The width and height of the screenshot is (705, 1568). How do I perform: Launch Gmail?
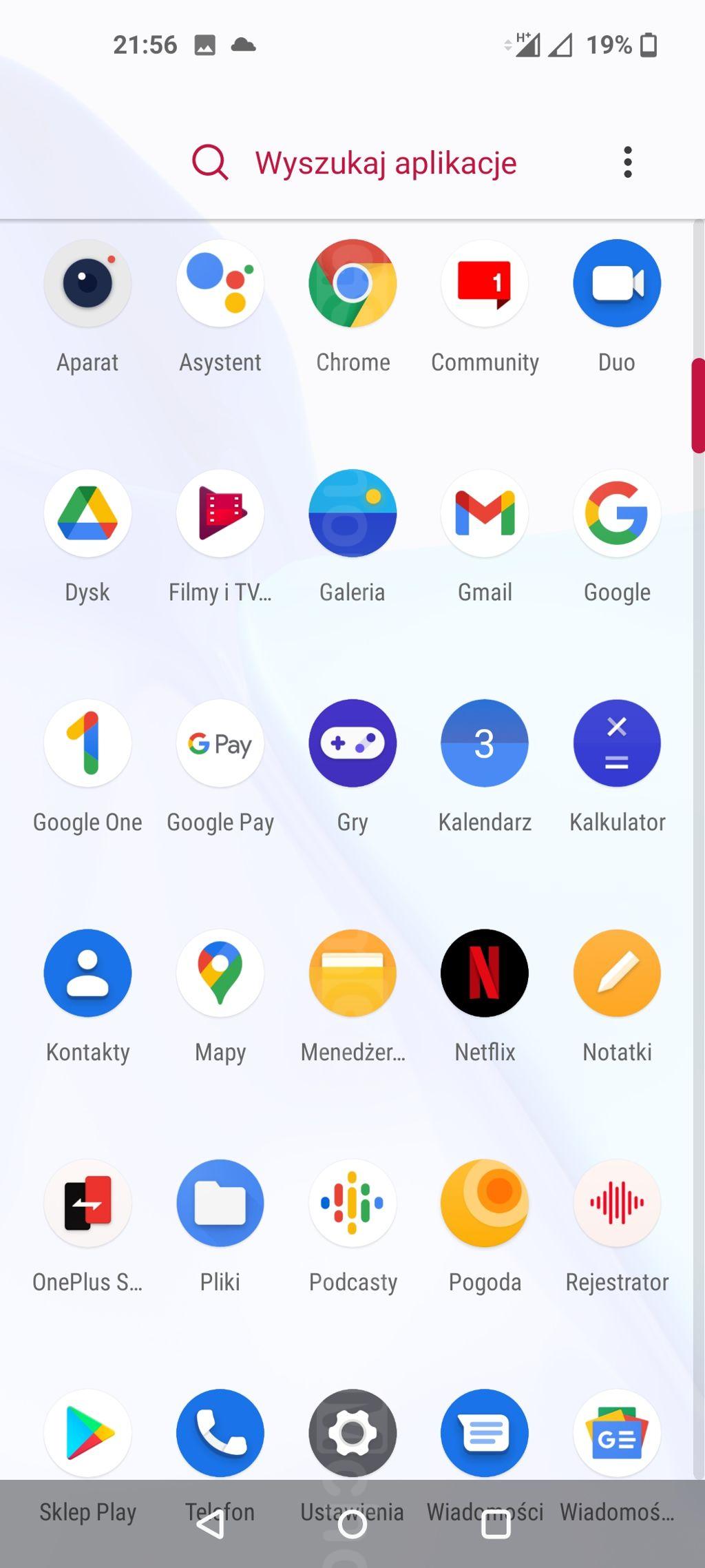tap(485, 513)
